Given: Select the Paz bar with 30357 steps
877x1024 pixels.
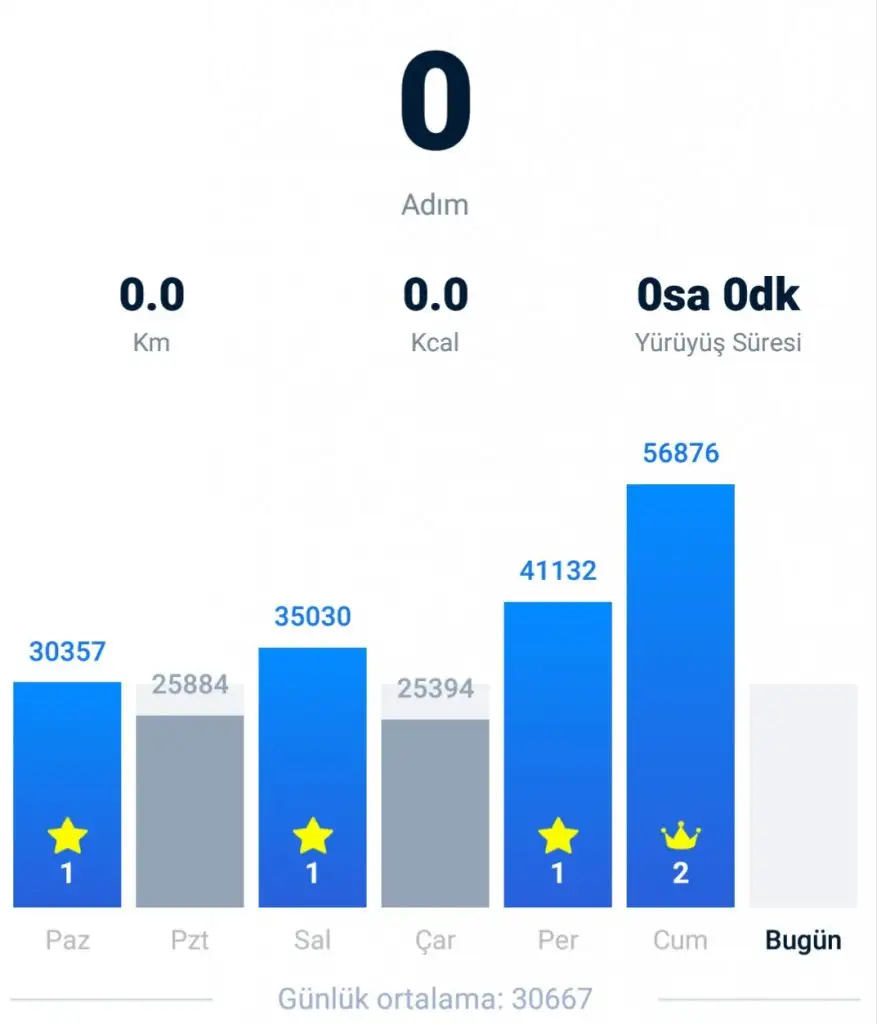Looking at the screenshot, I should (67, 795).
